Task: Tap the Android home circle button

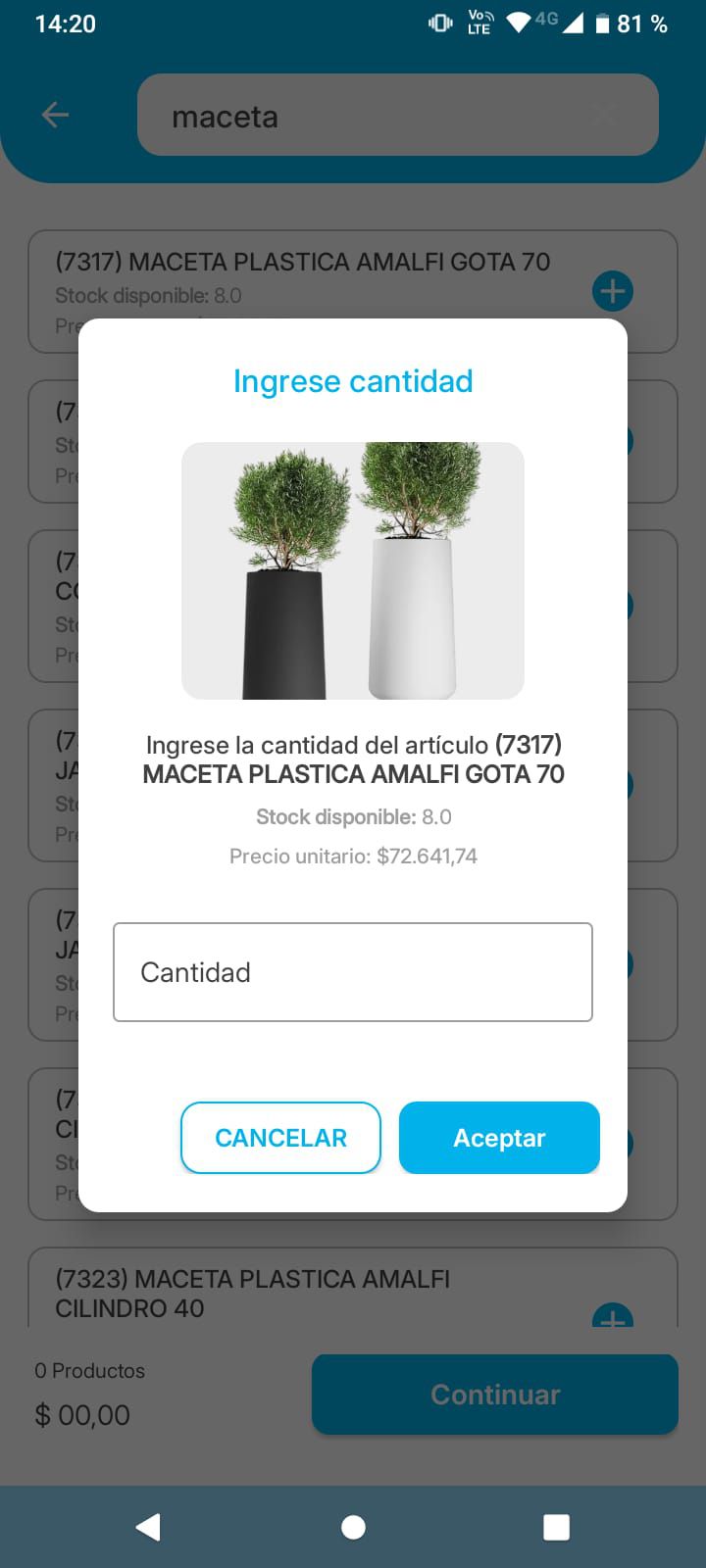Action: [352, 1526]
